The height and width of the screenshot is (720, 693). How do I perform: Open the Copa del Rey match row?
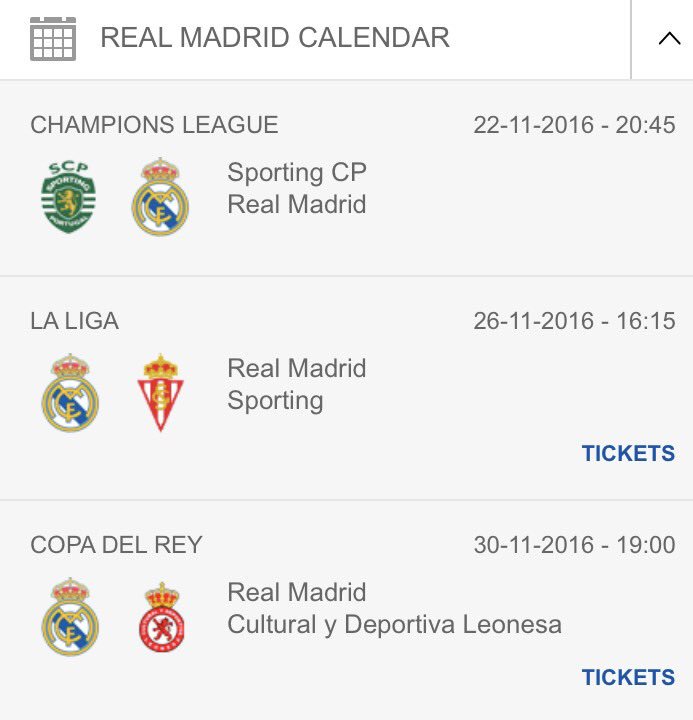394,609
